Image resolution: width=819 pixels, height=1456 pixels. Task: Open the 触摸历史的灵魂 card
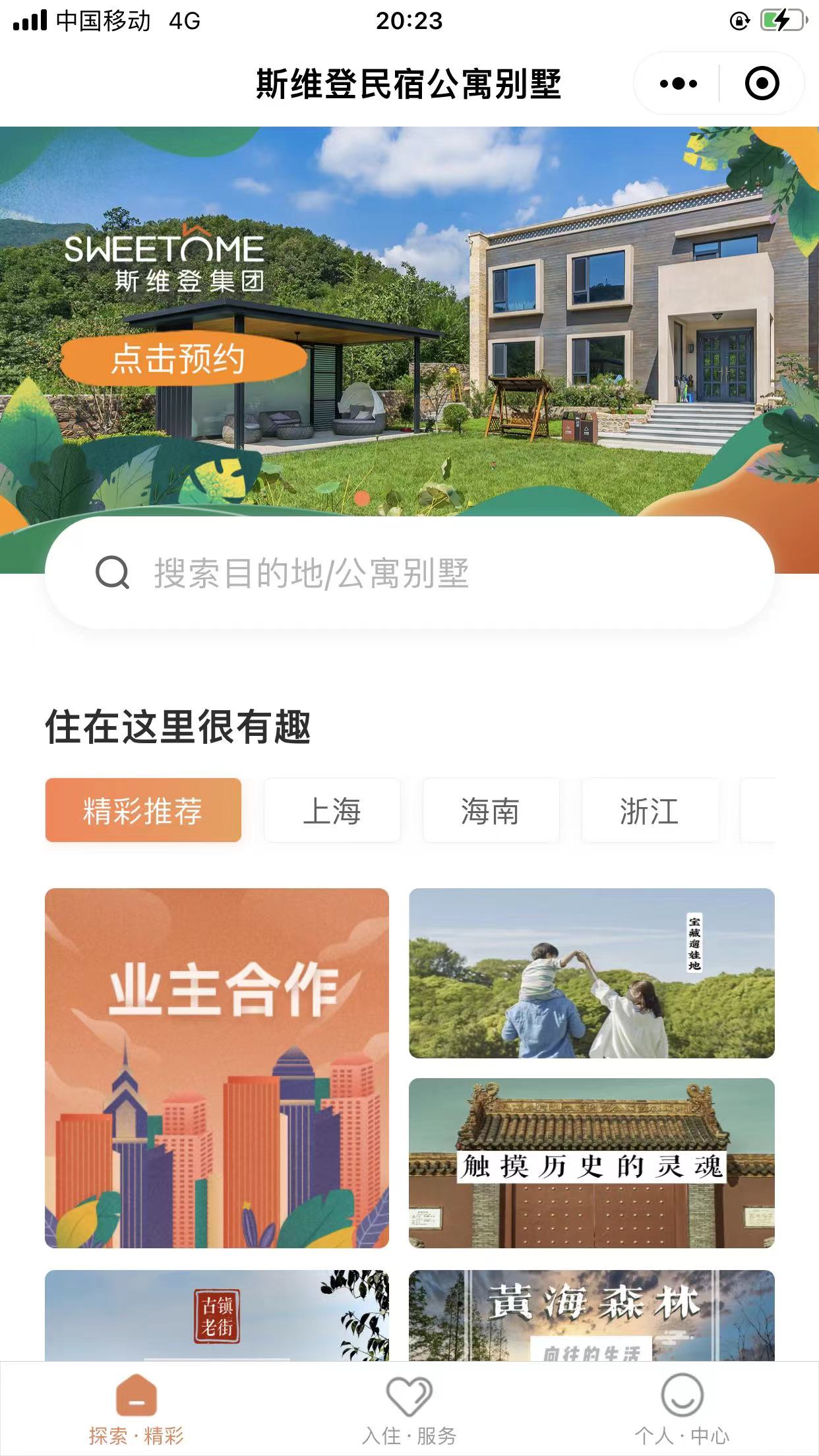pos(591,1163)
